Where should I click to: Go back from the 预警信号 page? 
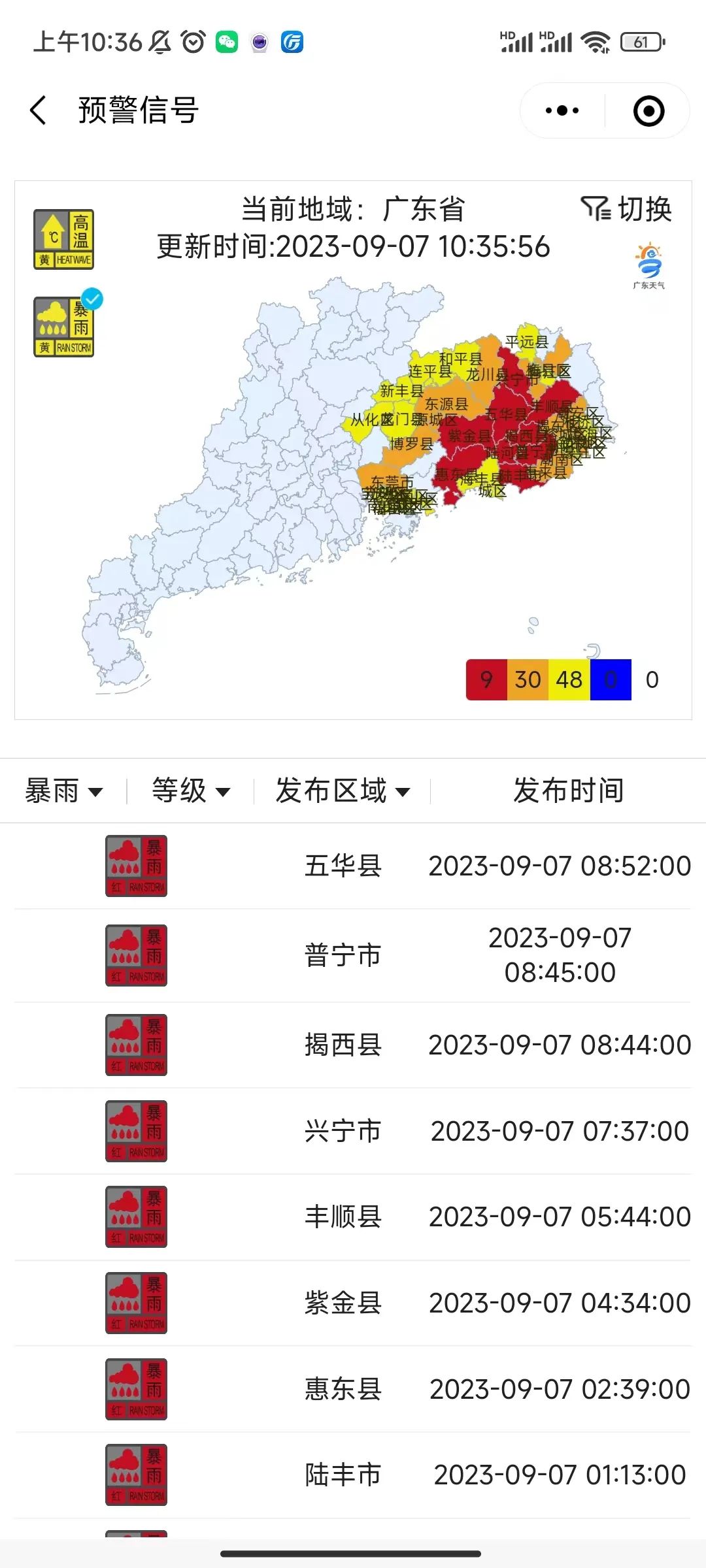coord(39,110)
